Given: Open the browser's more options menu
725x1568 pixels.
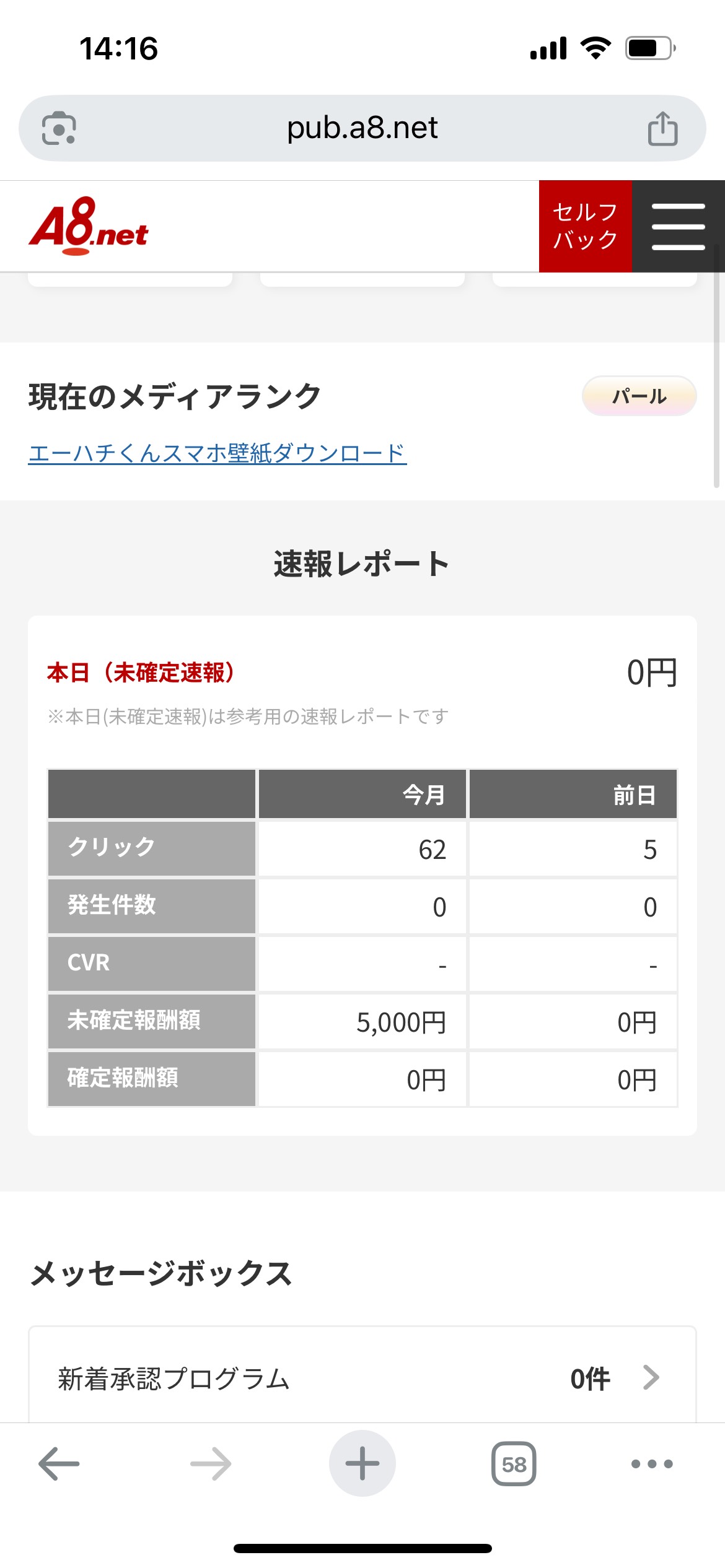Looking at the screenshot, I should [x=651, y=1464].
